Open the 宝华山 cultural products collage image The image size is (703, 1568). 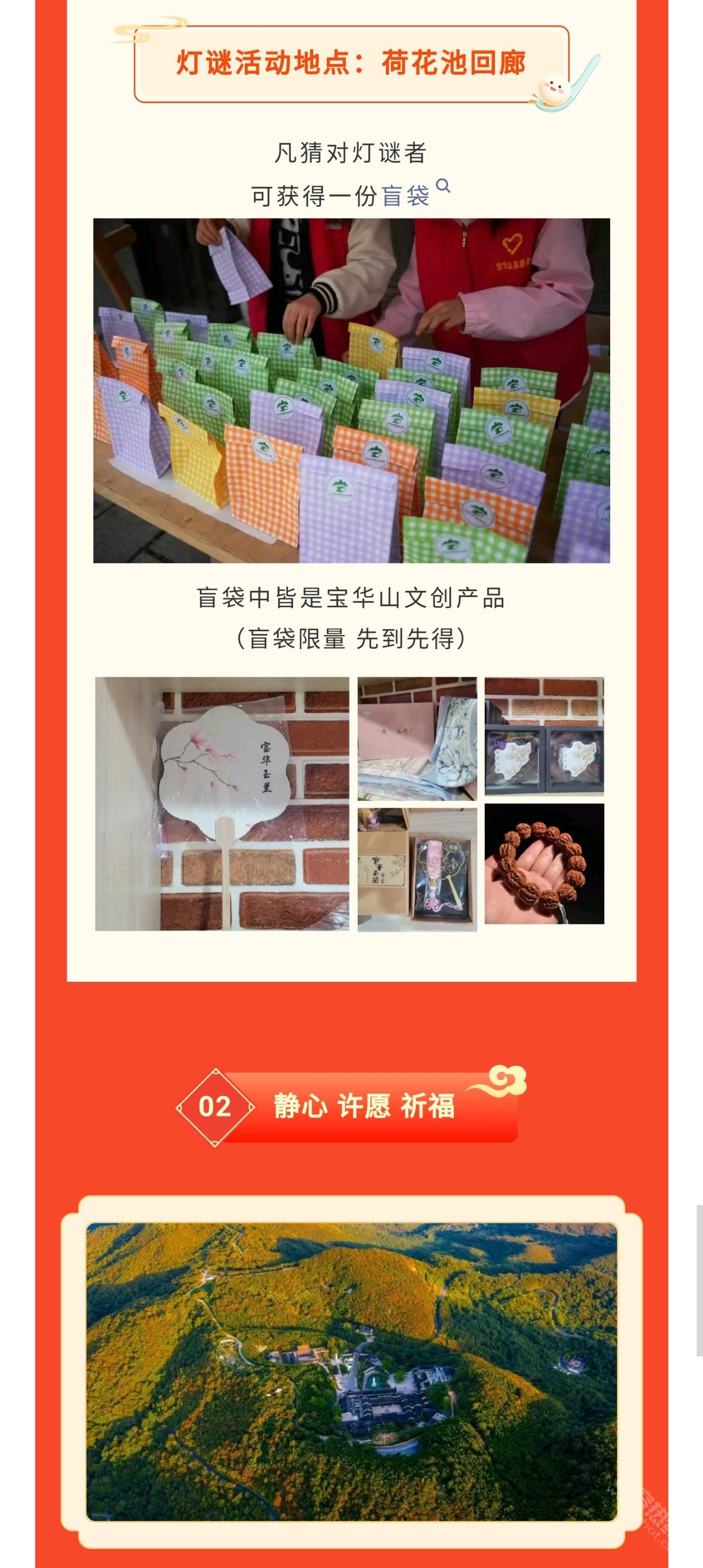point(350,803)
